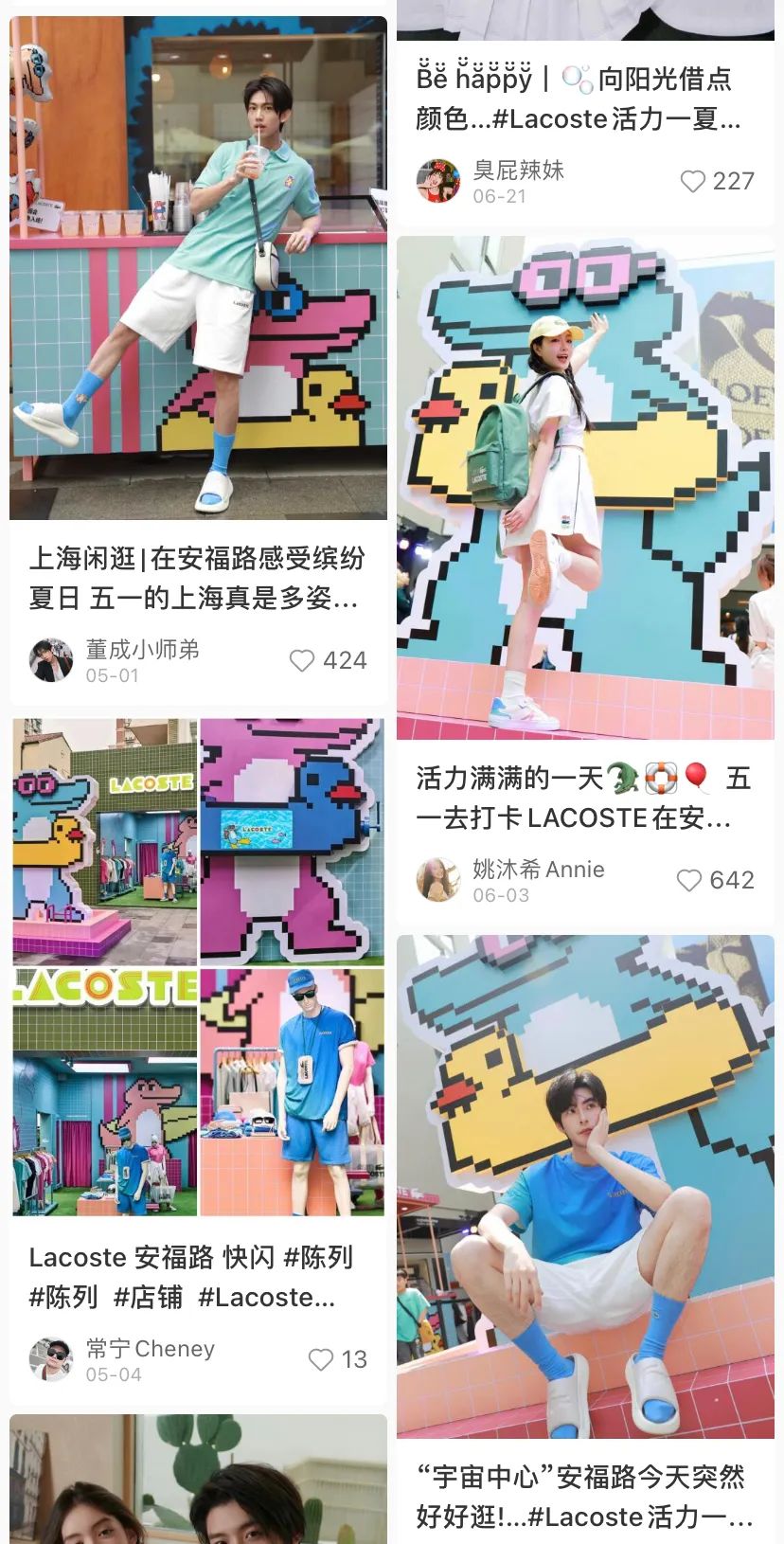This screenshot has height=1544, width=784.
Task: Open the post by 董成小师弟
Action: pyautogui.click(x=198, y=268)
